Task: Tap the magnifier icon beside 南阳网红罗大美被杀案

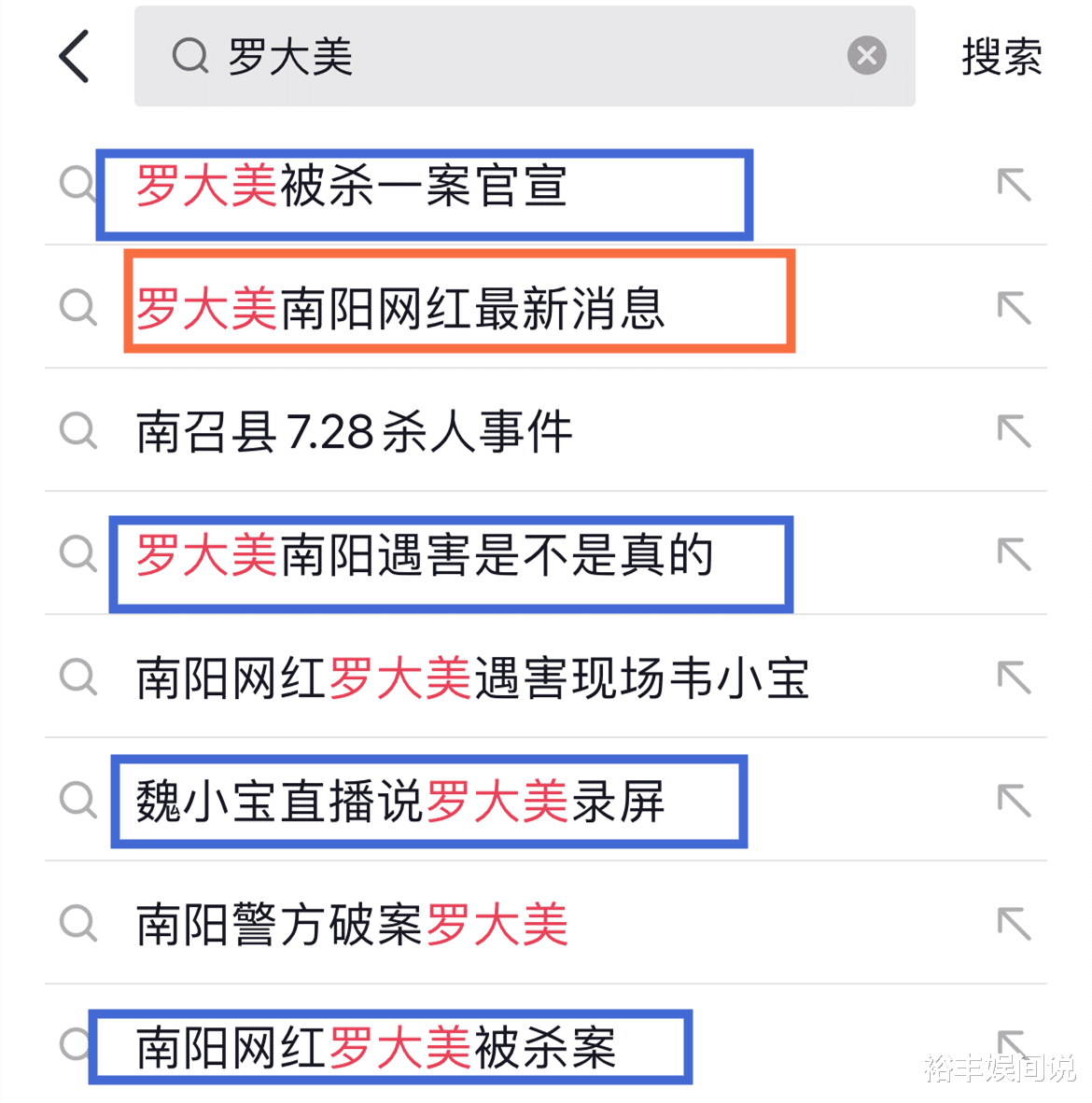Action: [78, 1045]
